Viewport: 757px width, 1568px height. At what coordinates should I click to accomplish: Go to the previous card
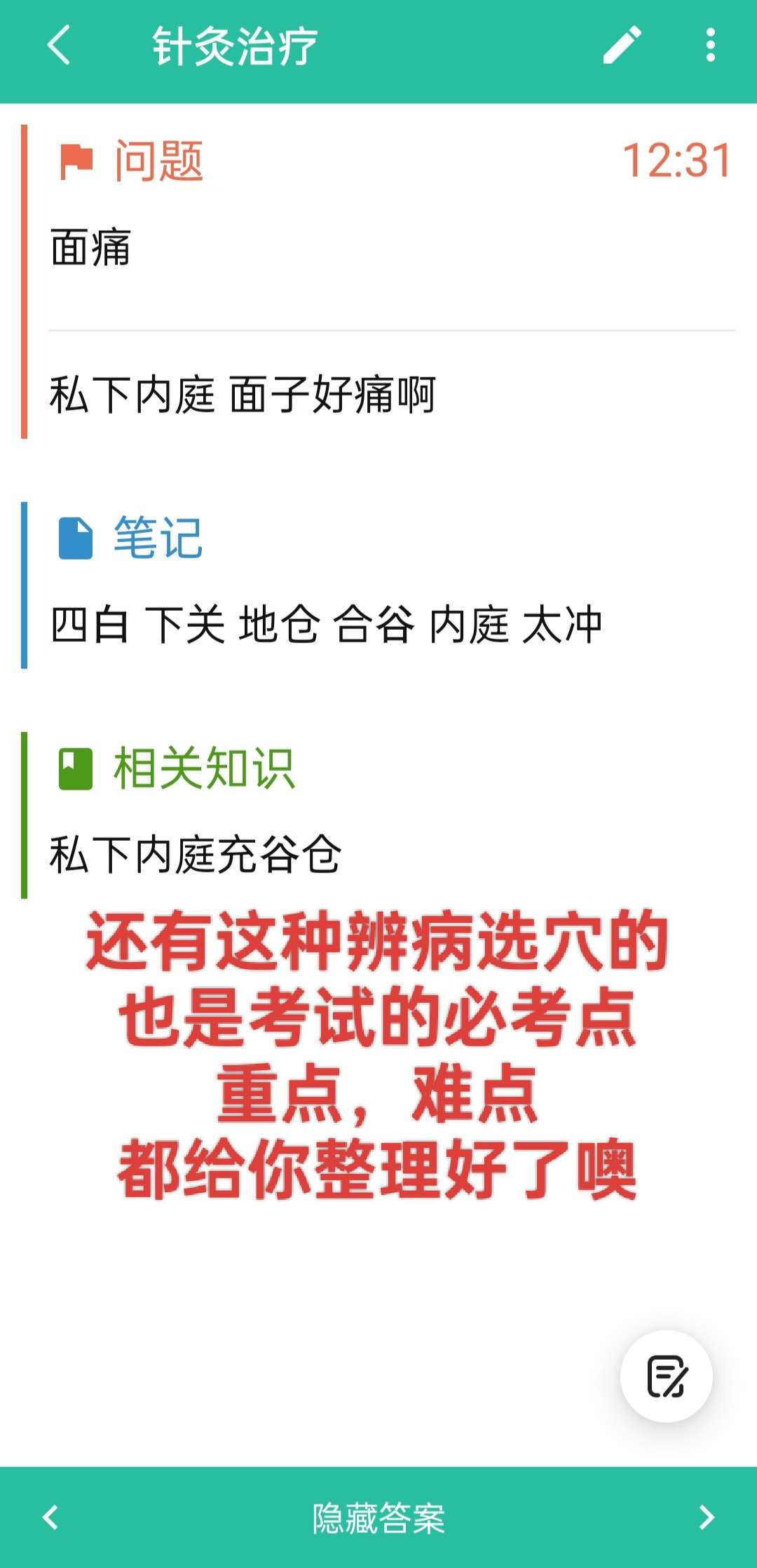pos(50,1518)
